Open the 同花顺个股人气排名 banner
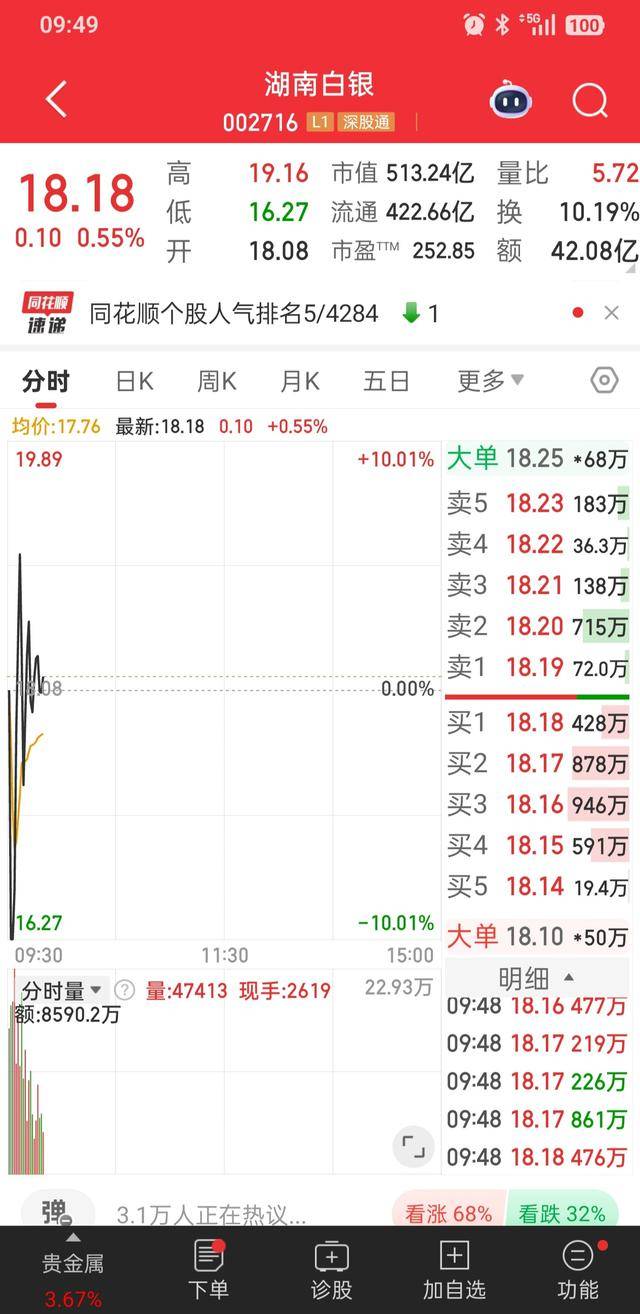Viewport: 640px width, 1314px height. point(234,314)
